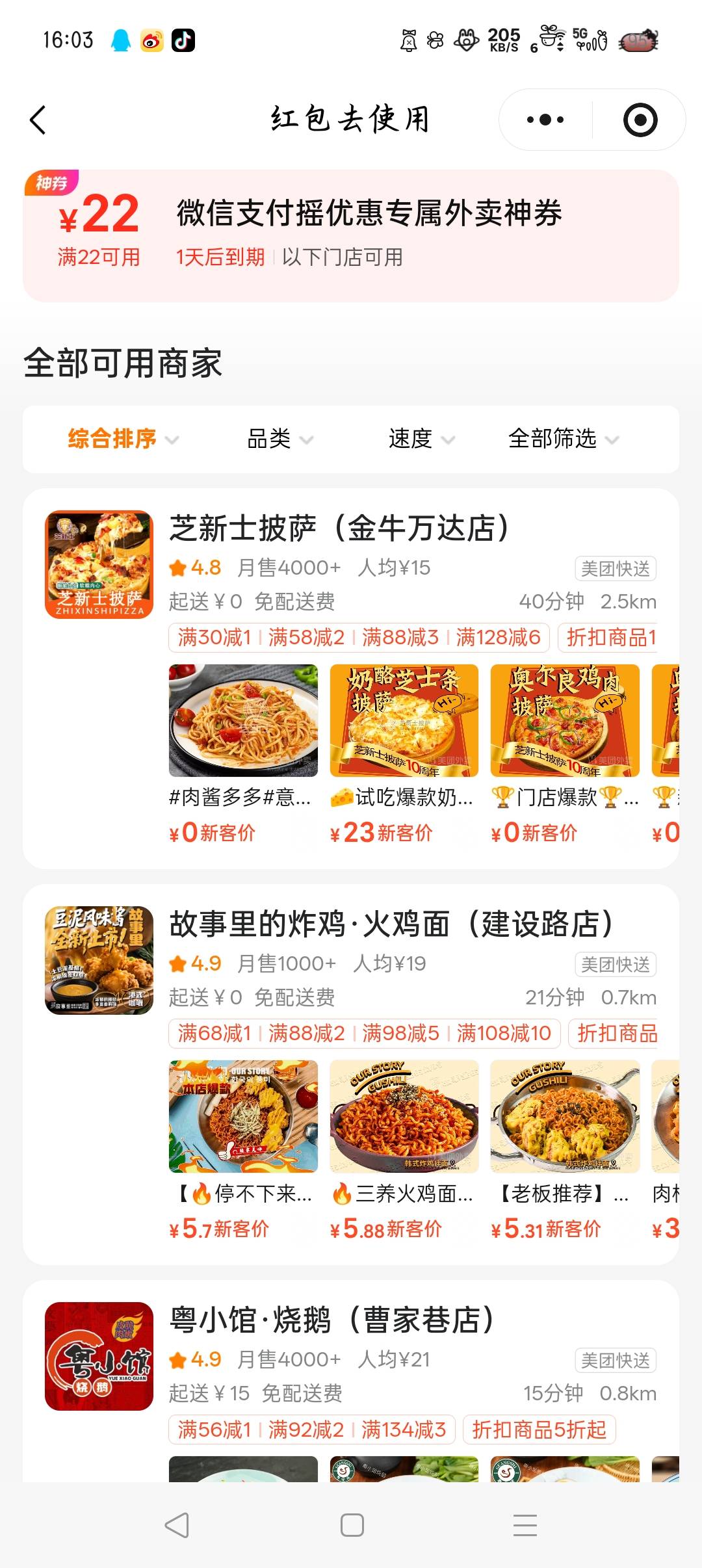Open the 粤小馆·烧鹅（曹家巷店） store
702x1568 pixels.
331,1320
